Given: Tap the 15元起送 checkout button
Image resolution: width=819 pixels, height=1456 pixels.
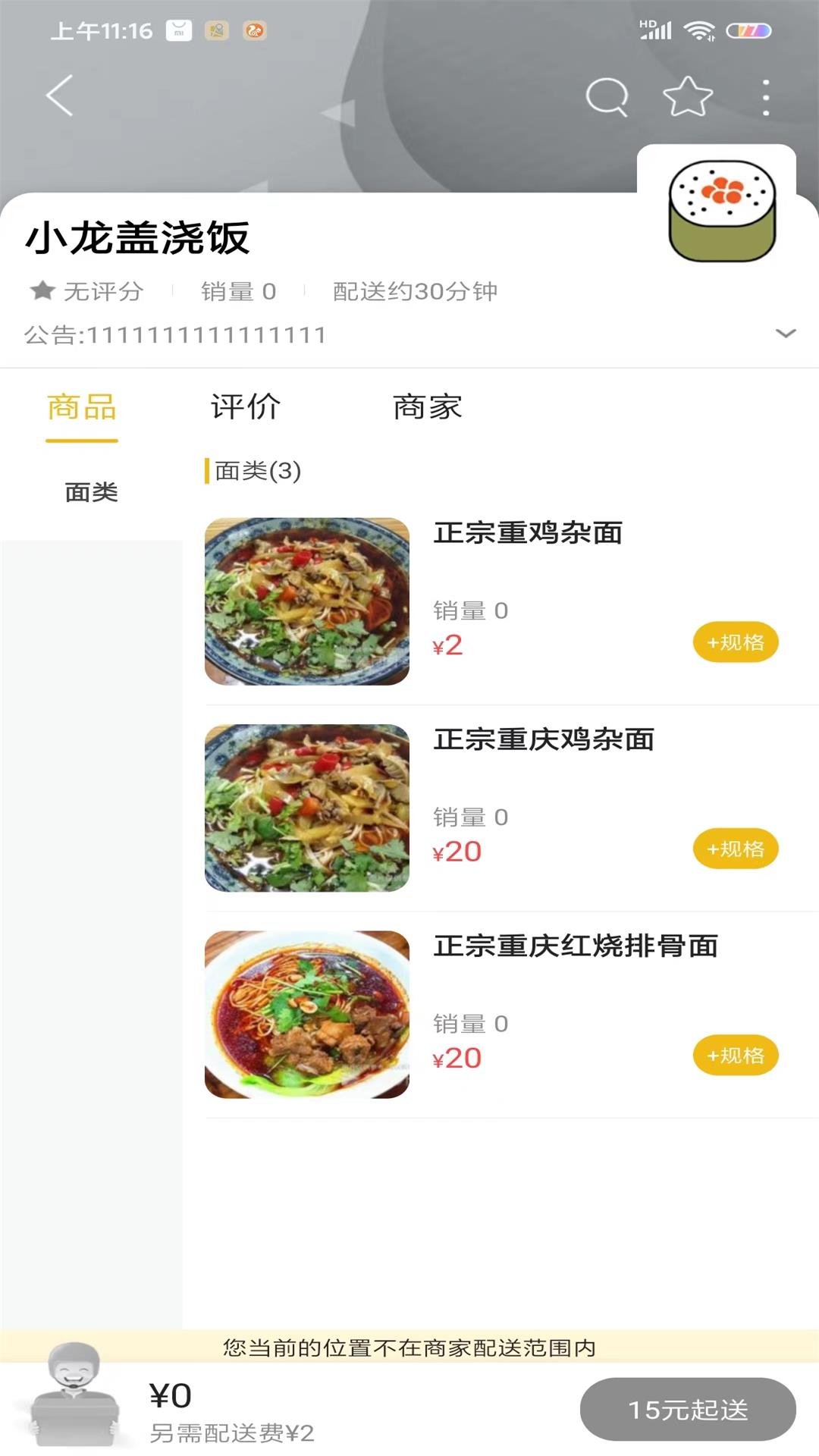Looking at the screenshot, I should click(688, 1409).
